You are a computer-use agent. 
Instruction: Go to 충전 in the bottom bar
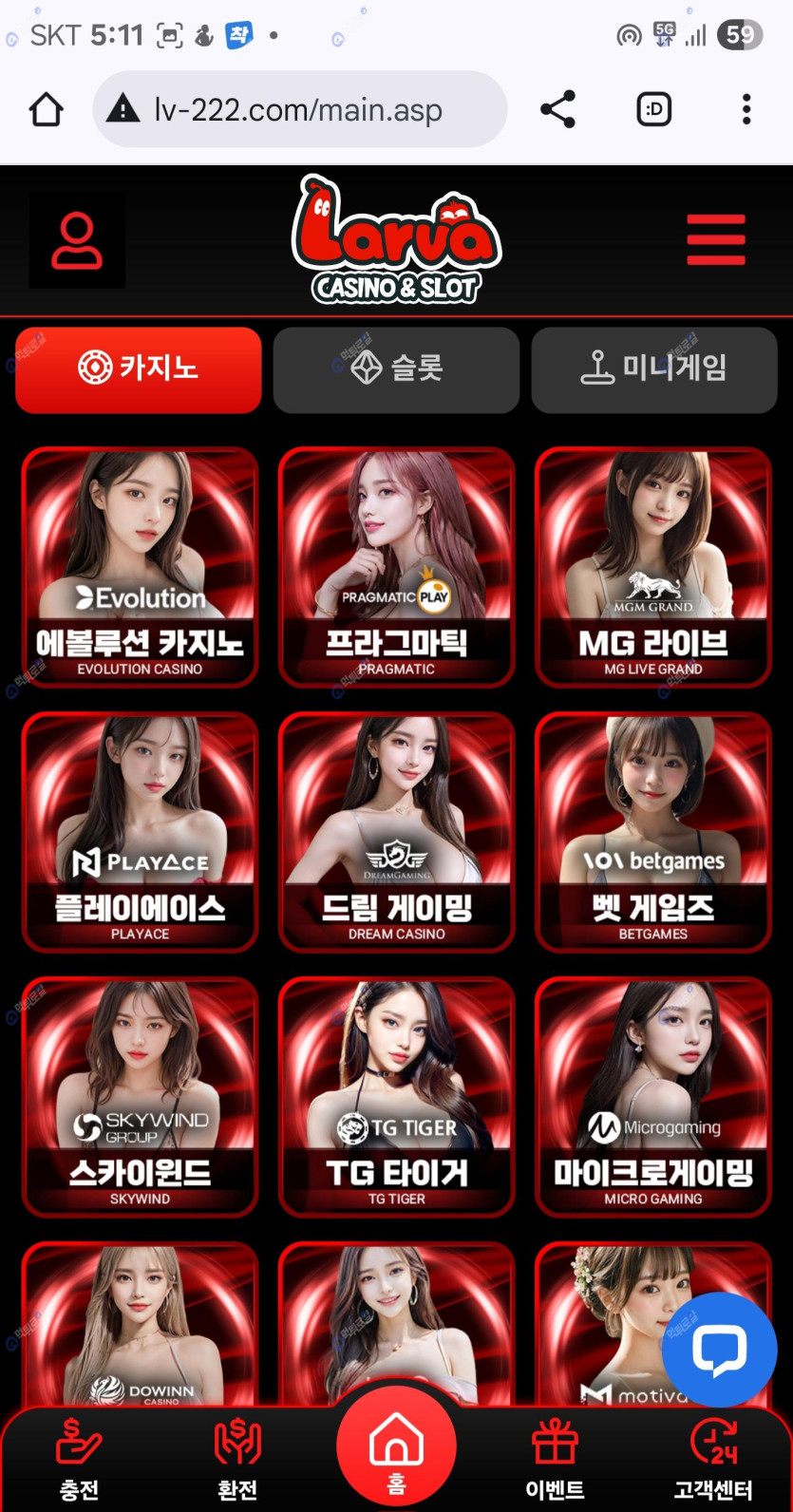(79, 1458)
